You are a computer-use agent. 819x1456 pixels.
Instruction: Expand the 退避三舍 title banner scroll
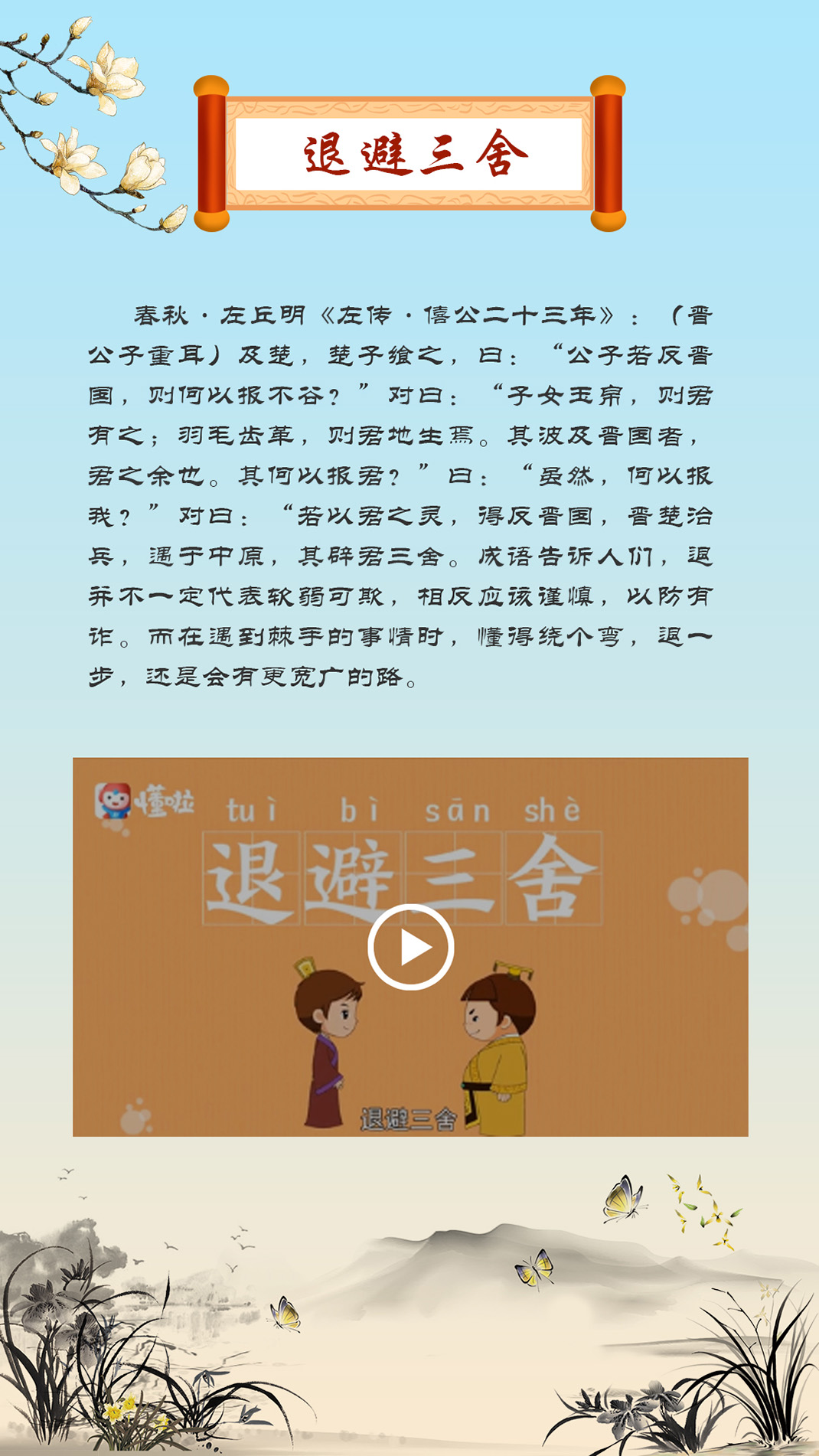click(x=410, y=152)
